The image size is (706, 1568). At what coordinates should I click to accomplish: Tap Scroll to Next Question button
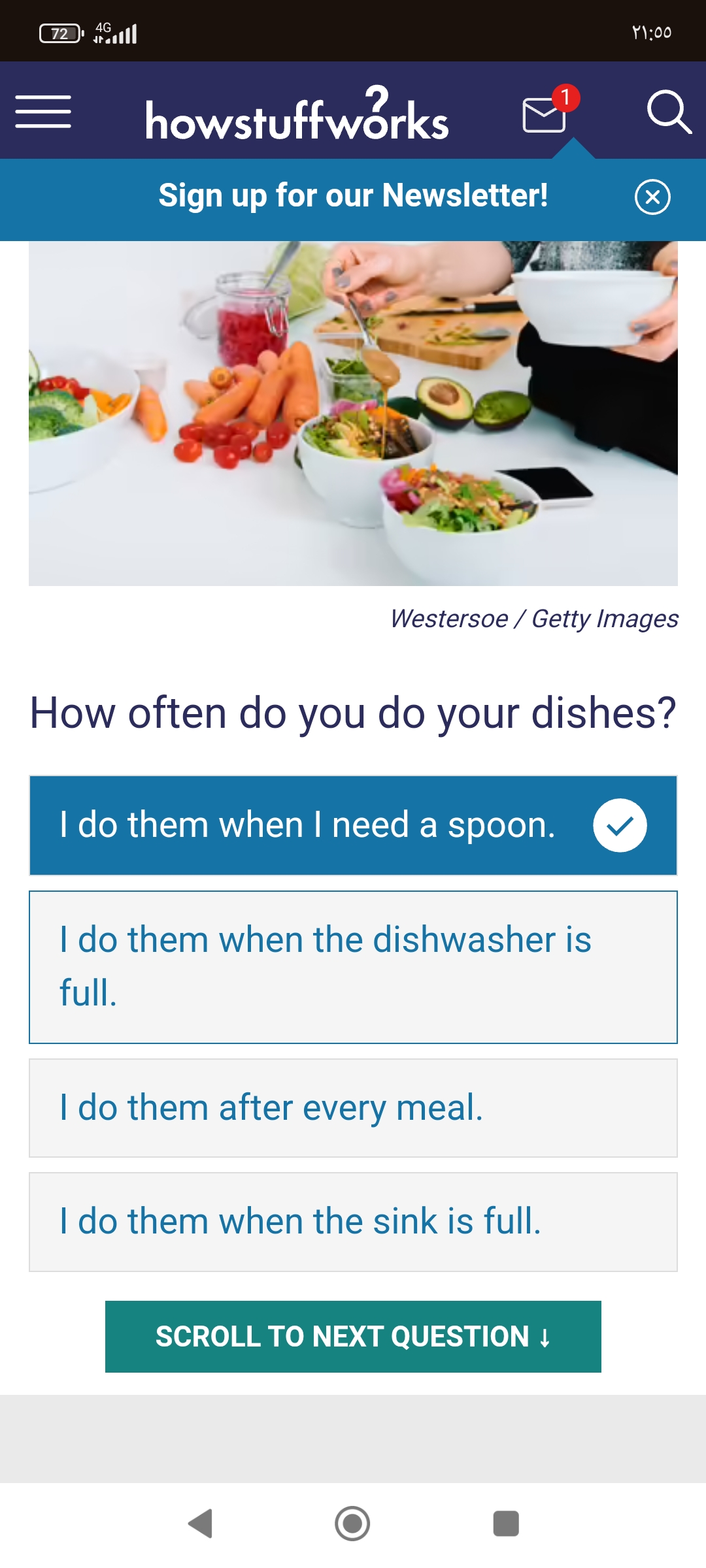(x=353, y=1337)
